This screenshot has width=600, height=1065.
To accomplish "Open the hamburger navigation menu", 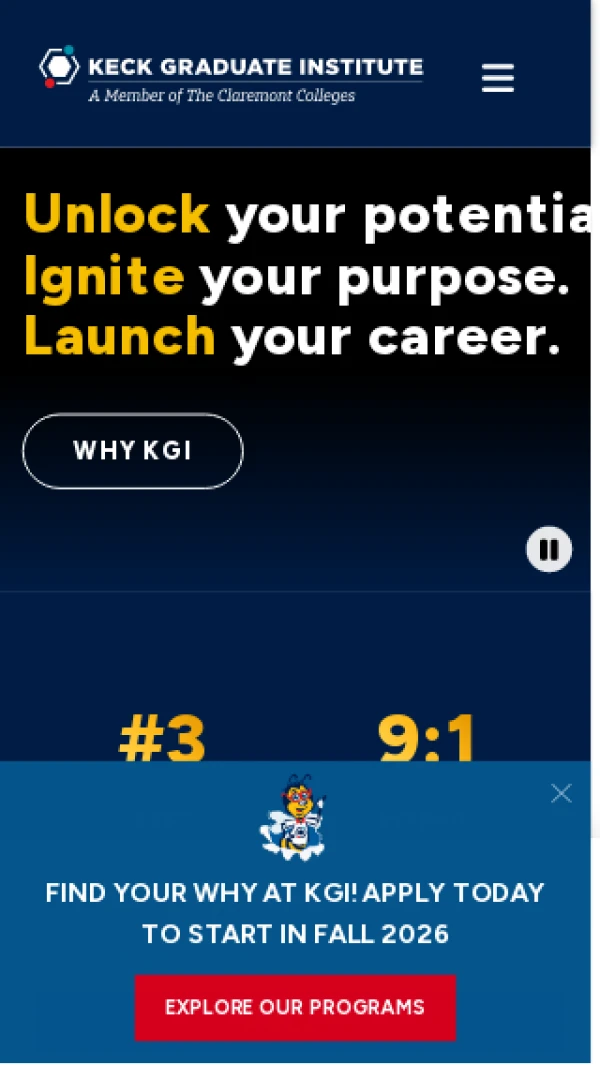I will 497,78.
